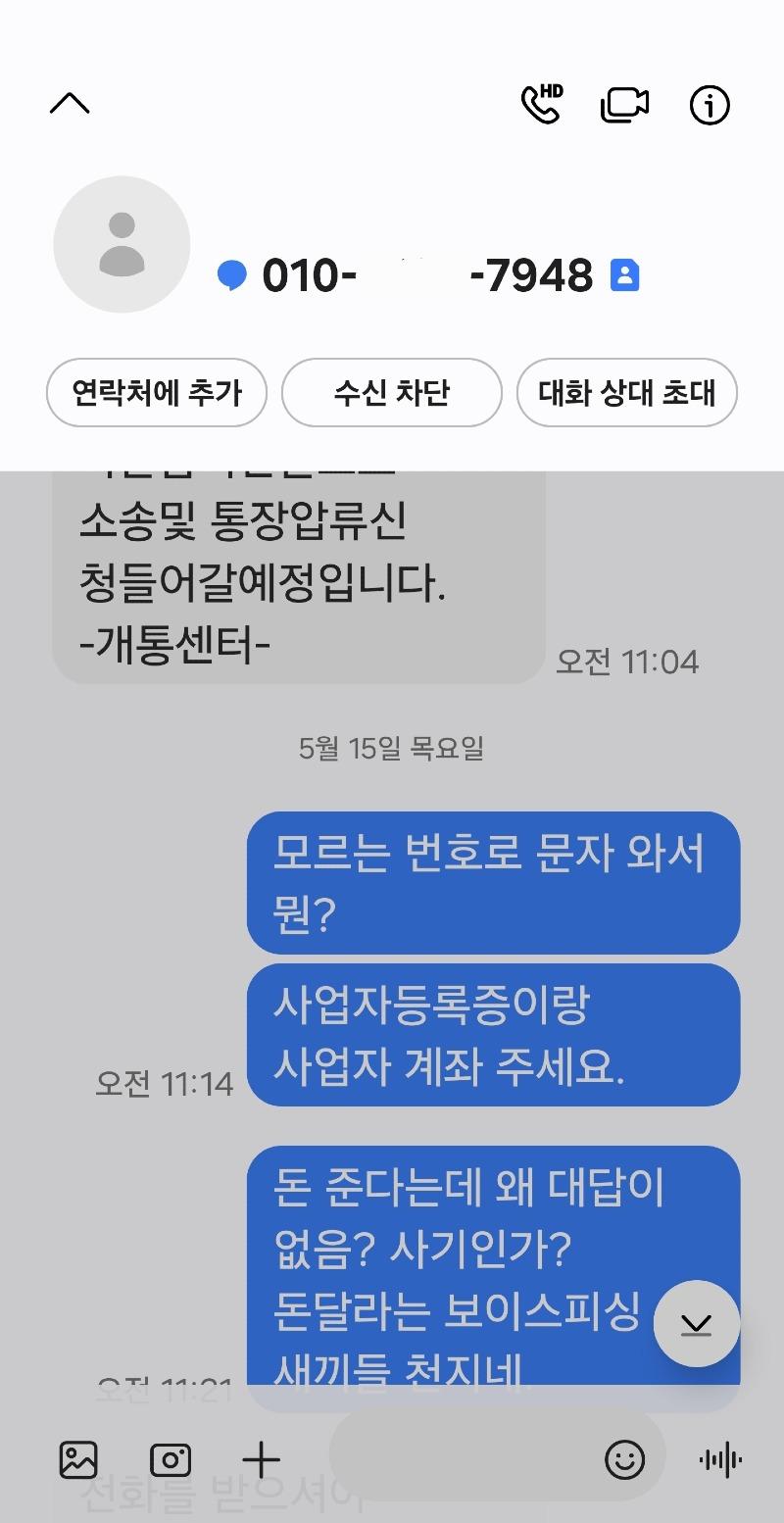Start a video call

click(624, 105)
